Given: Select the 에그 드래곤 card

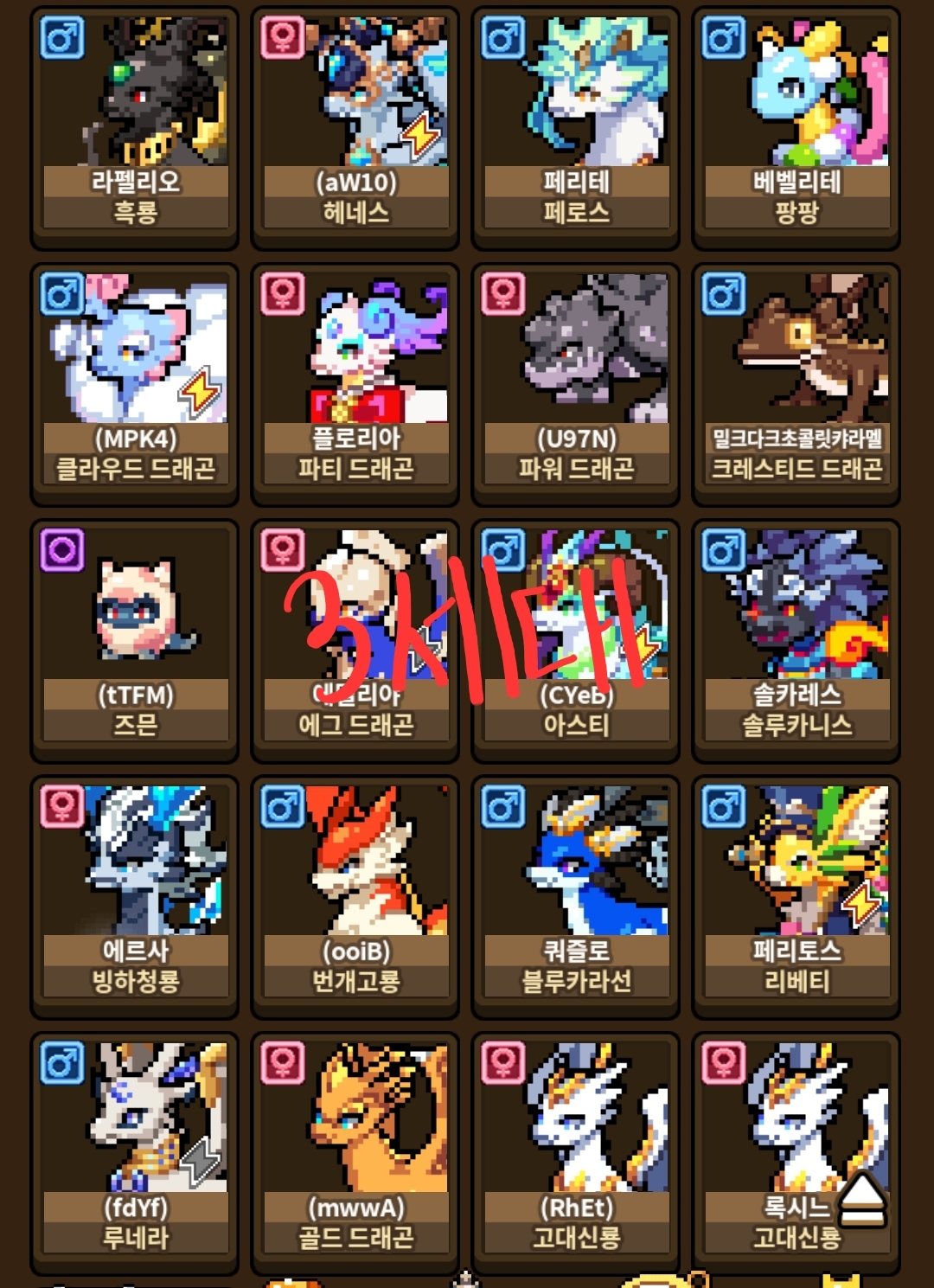Looking at the screenshot, I should coord(355,638).
